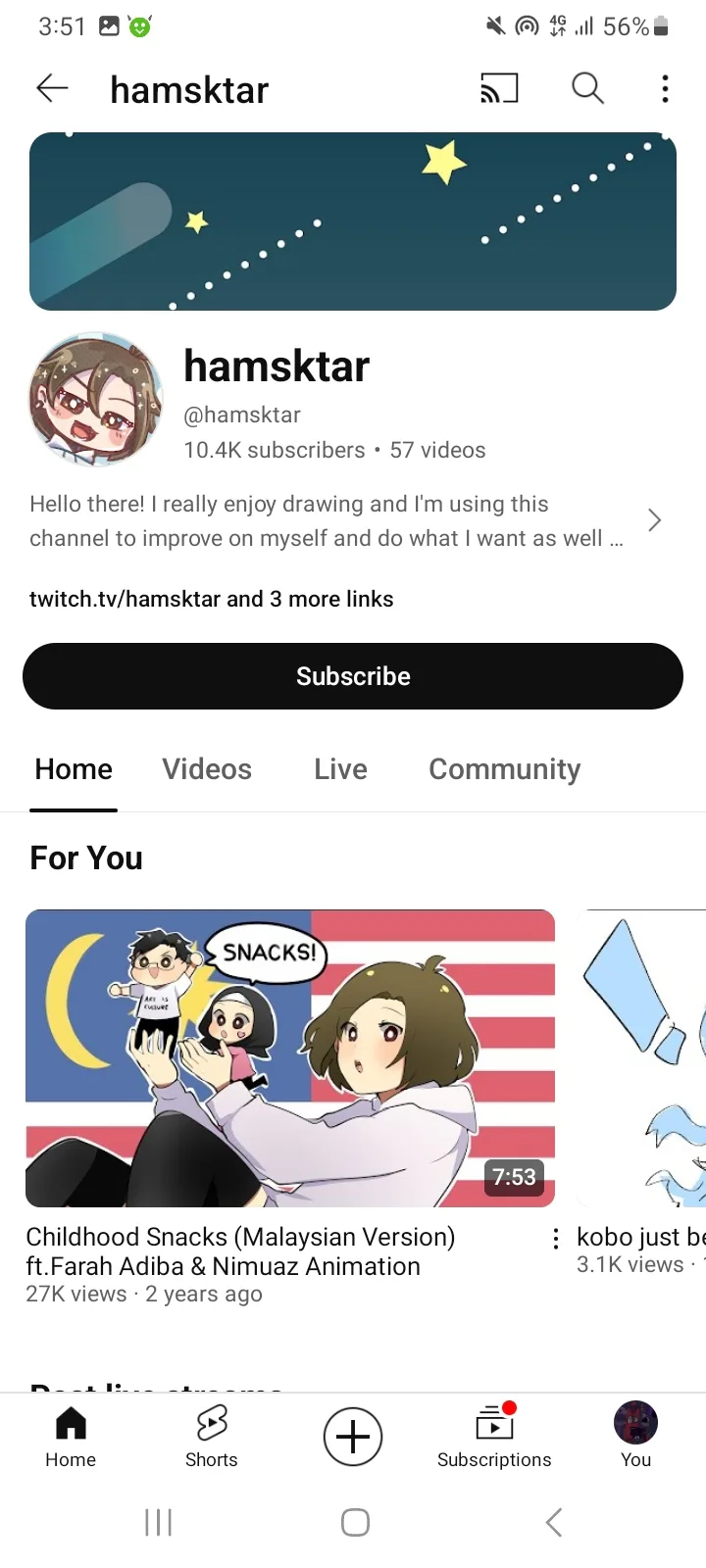The image size is (706, 1568).
Task: Open recent apps from navigation bar
Action: click(x=158, y=1522)
